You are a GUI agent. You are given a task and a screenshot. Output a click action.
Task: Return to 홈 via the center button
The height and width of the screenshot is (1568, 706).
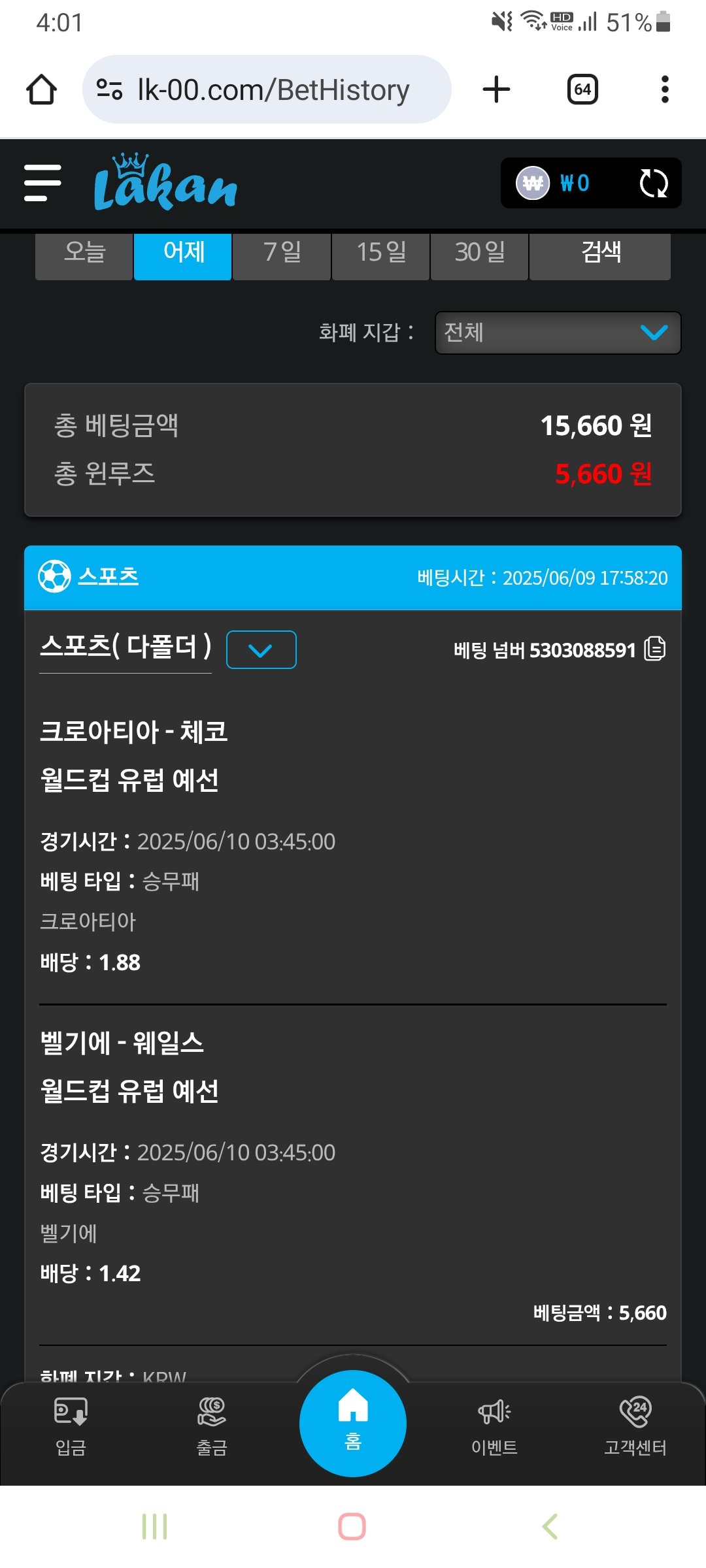pos(353,1423)
